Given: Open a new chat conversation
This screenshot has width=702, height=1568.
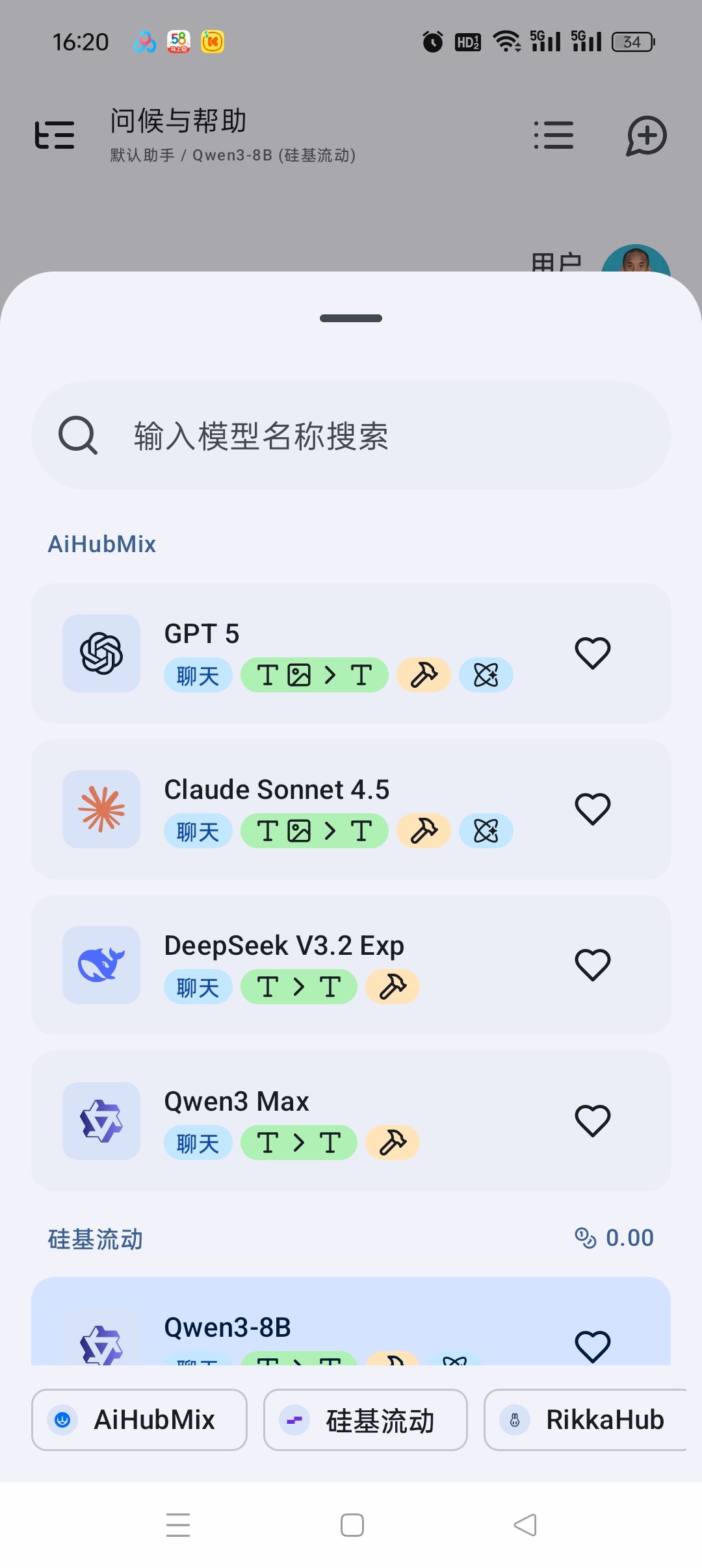Looking at the screenshot, I should [x=647, y=136].
